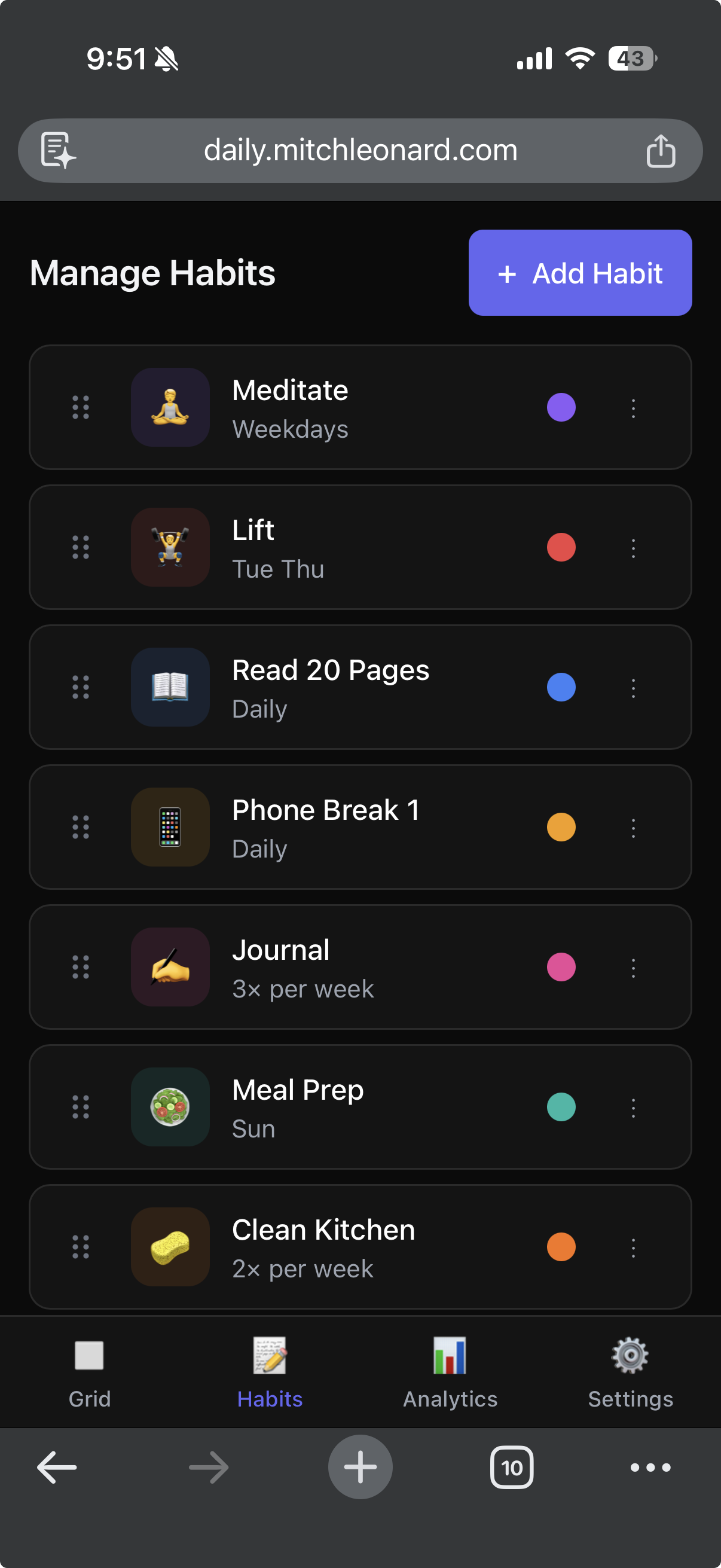
Task: Open a new browser tab
Action: pos(360,1467)
